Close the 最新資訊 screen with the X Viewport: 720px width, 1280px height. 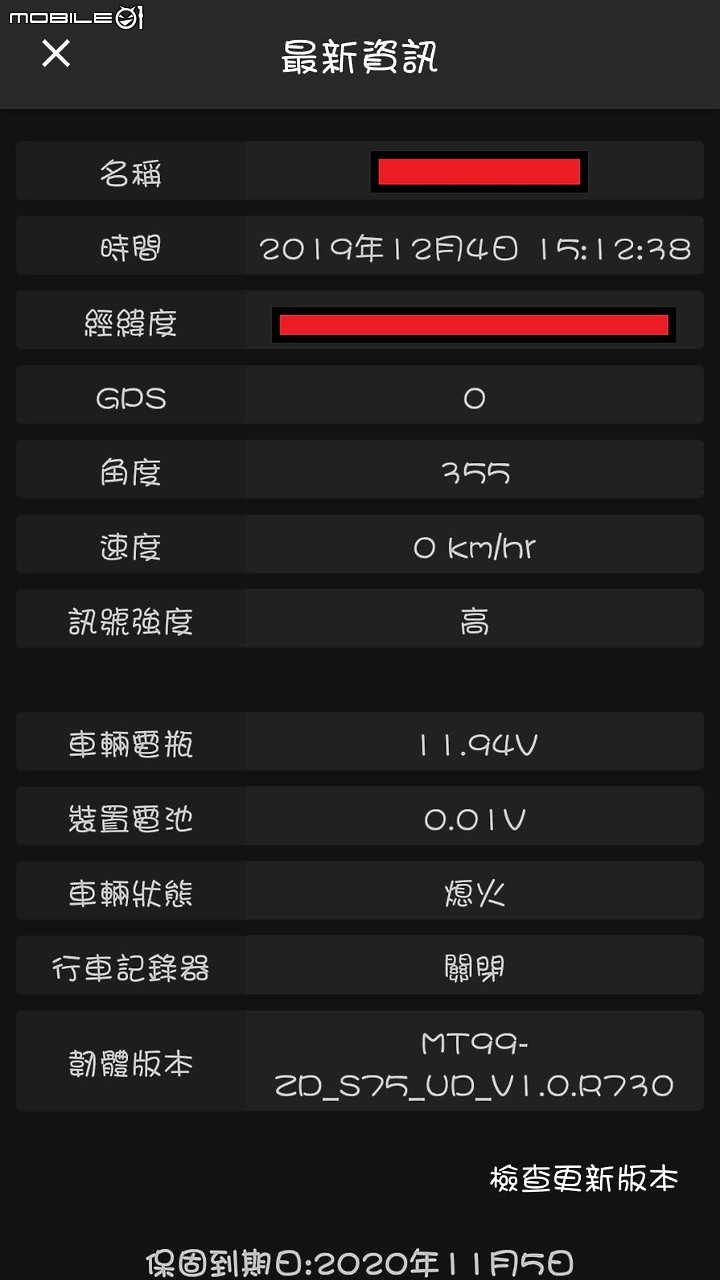coord(56,54)
